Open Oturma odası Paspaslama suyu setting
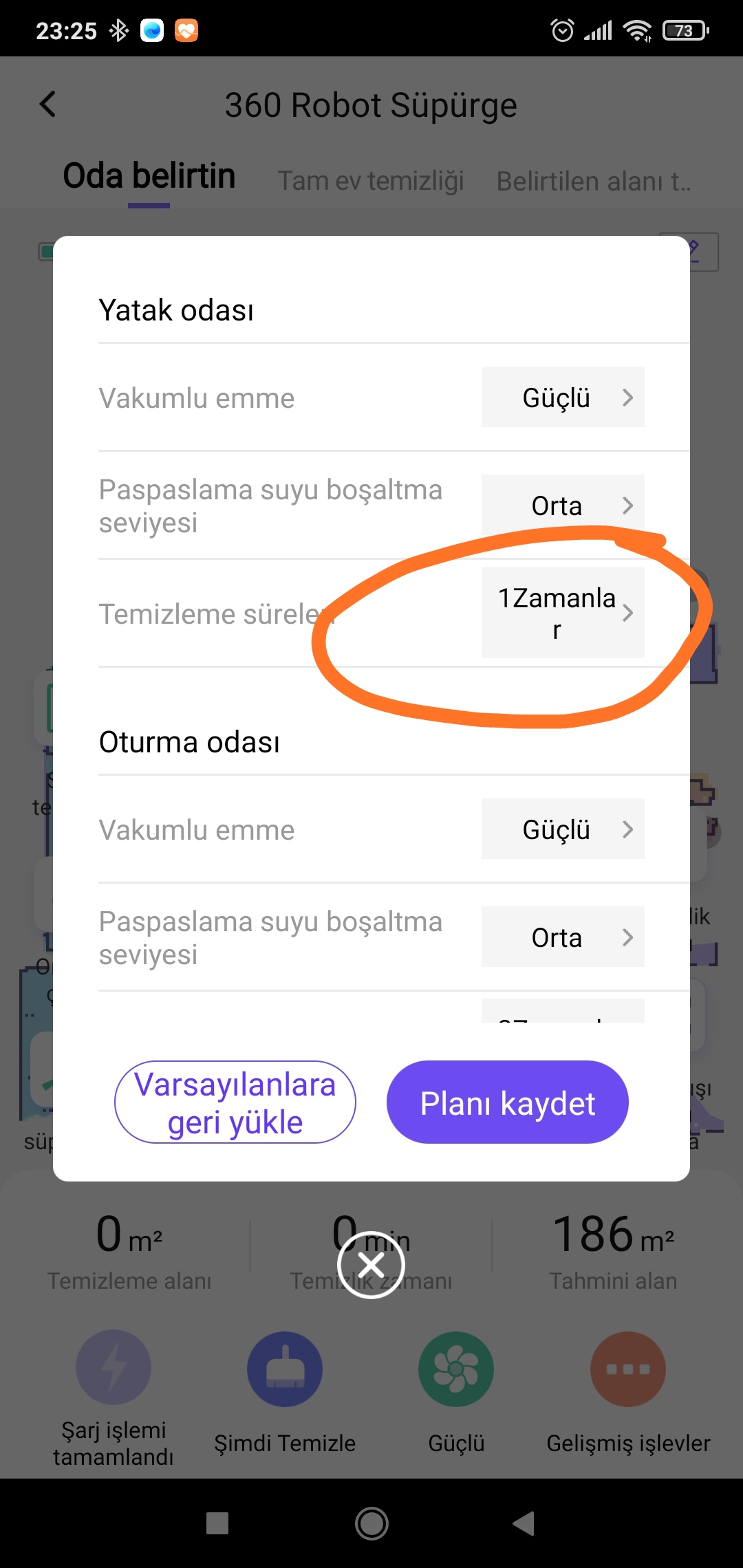This screenshot has width=743, height=1568. click(x=563, y=937)
